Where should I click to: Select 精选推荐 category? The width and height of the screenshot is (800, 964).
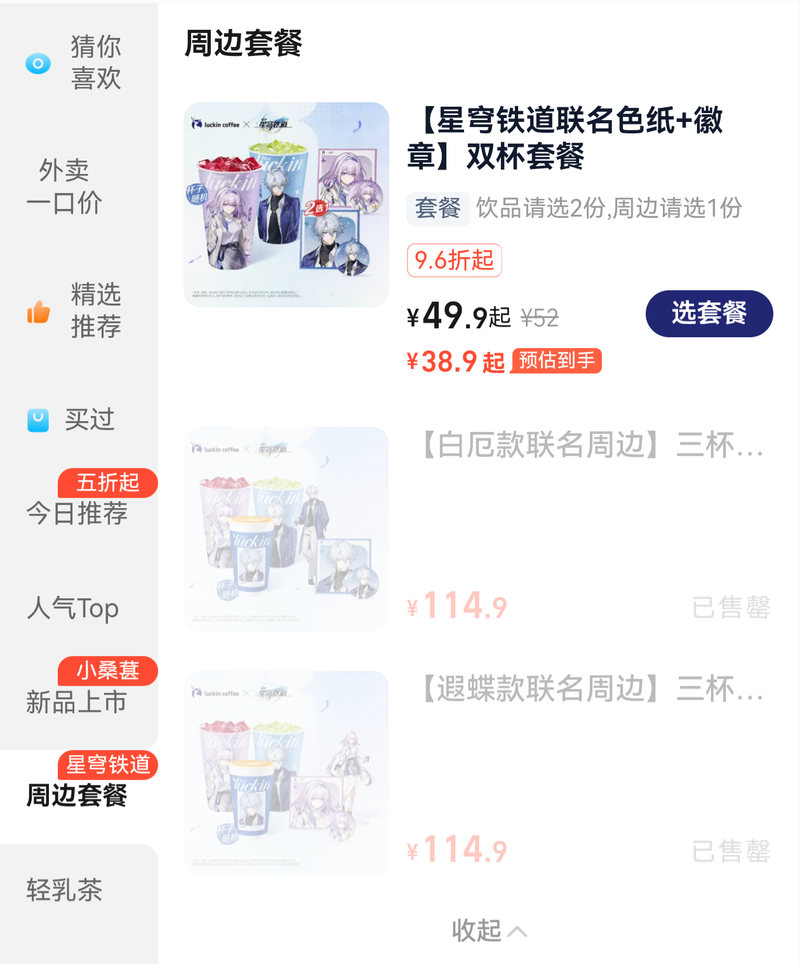[x=78, y=311]
